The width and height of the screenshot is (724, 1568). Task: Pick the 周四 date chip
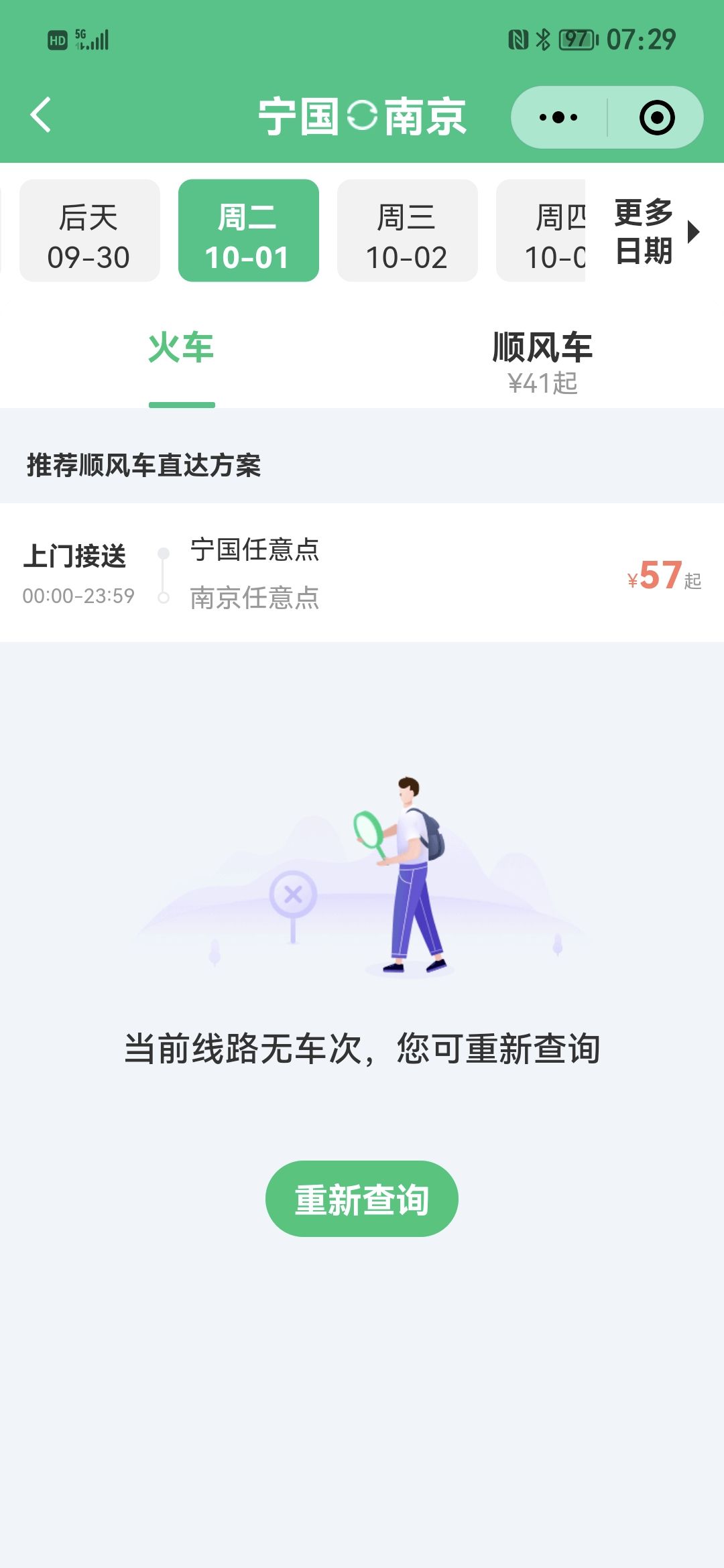coord(543,231)
